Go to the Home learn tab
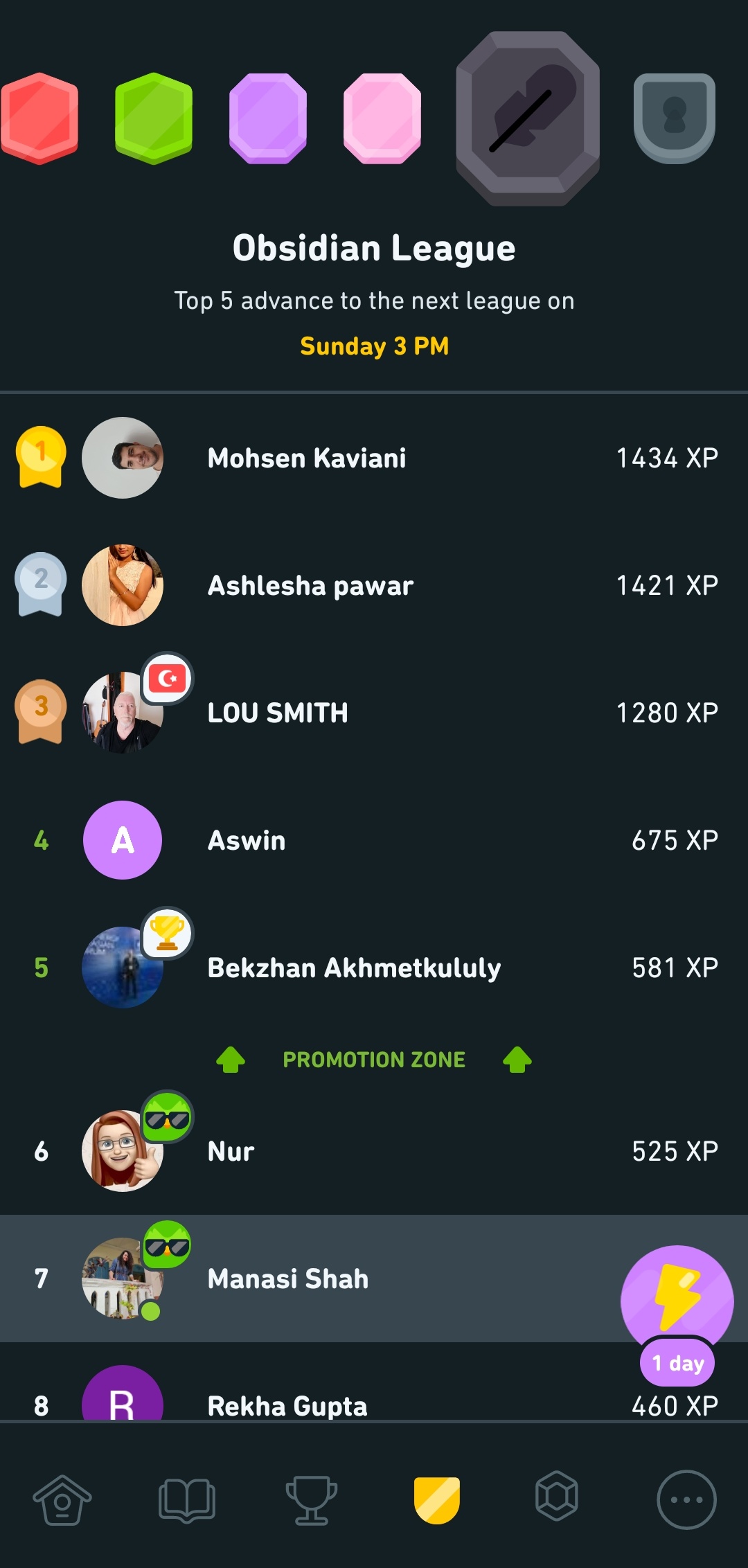748x1568 pixels. click(x=62, y=1500)
